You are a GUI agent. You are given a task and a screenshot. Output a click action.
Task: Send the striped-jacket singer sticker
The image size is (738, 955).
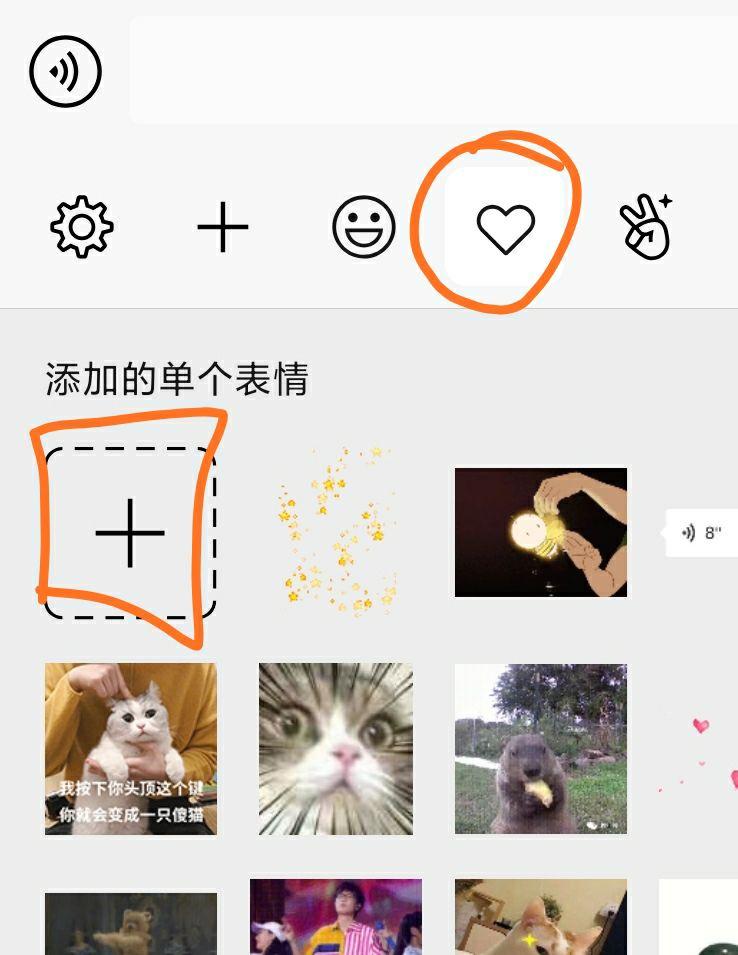(x=336, y=917)
